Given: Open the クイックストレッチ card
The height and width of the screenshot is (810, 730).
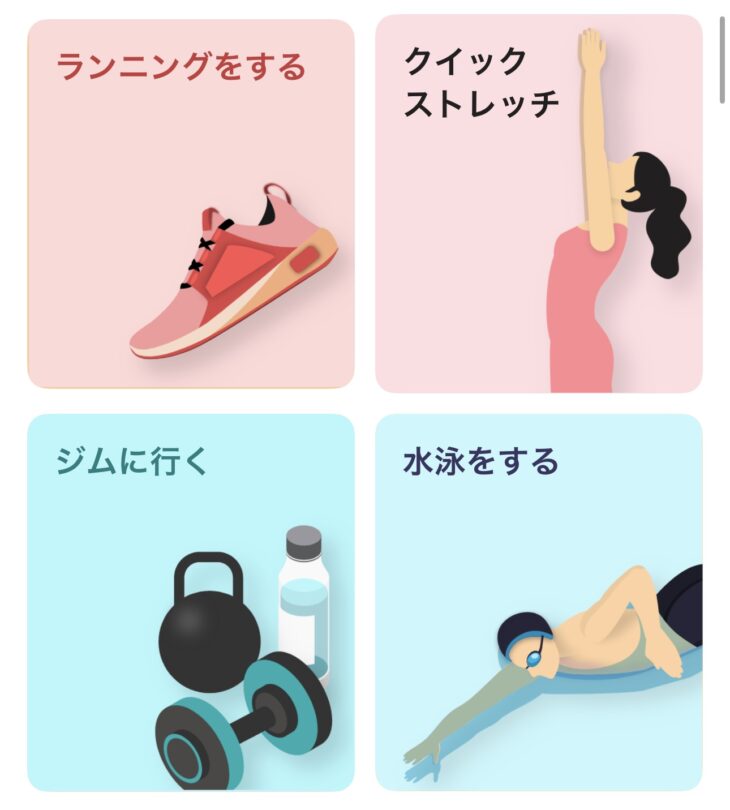Looking at the screenshot, I should point(538,204).
